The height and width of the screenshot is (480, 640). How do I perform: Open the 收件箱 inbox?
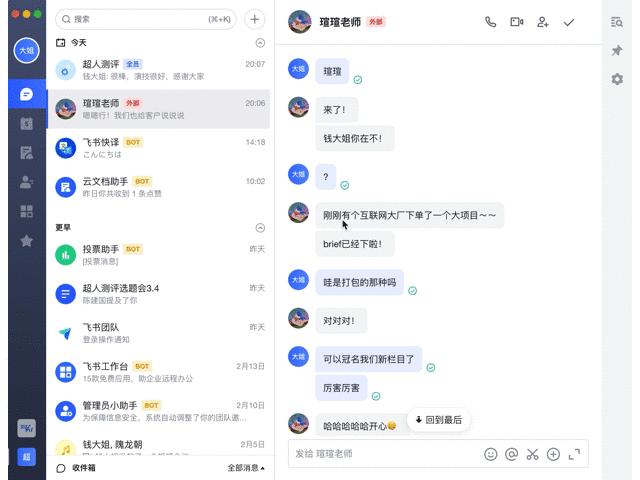78,468
